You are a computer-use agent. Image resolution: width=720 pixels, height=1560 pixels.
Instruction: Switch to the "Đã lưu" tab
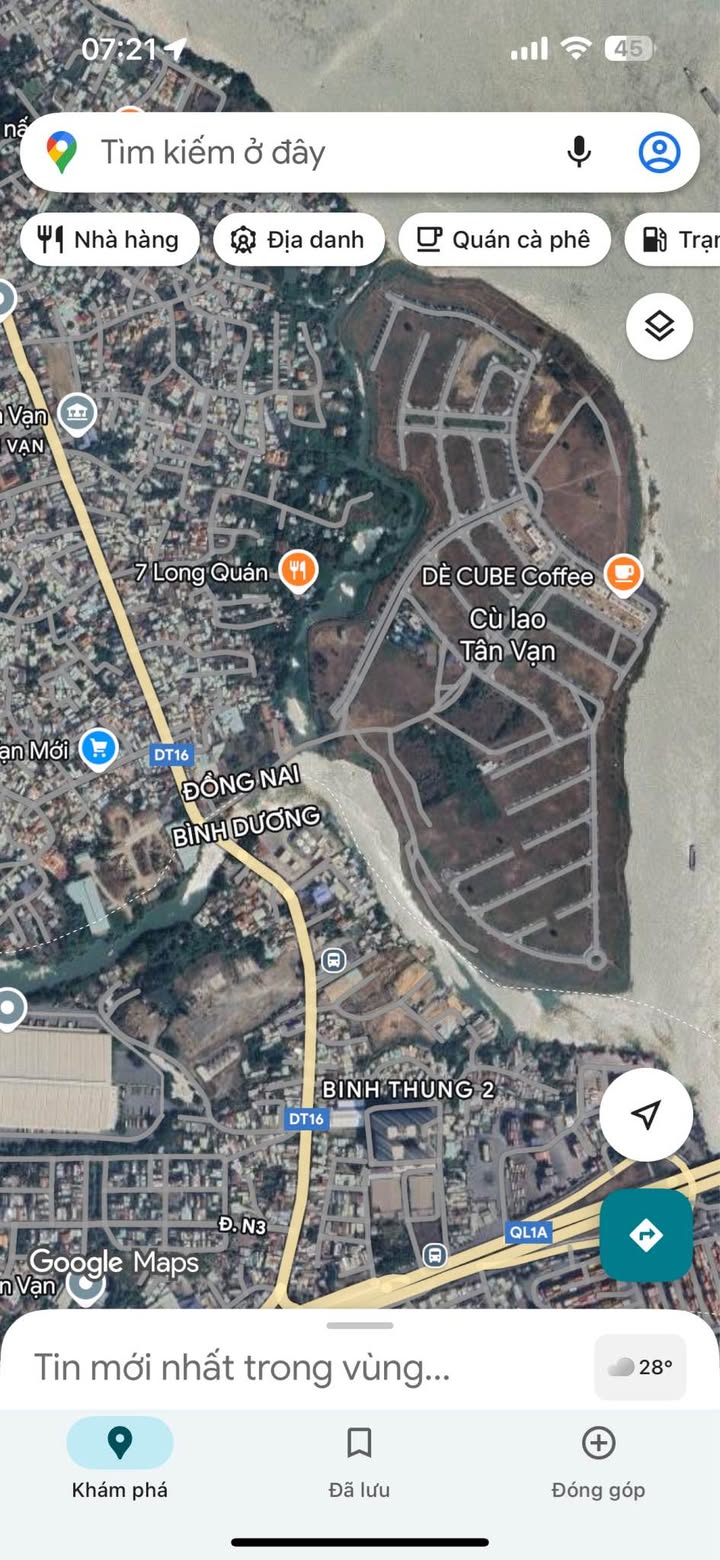[359, 1462]
